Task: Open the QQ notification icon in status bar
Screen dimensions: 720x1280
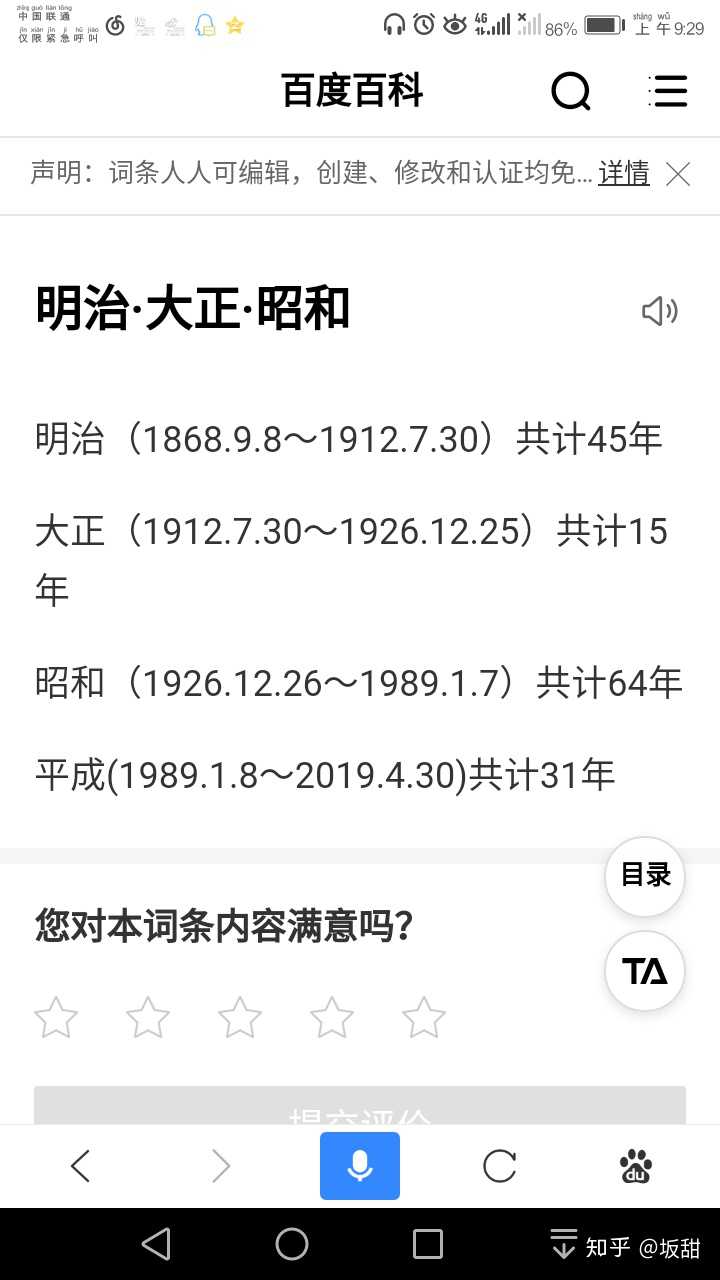Action: (x=204, y=27)
